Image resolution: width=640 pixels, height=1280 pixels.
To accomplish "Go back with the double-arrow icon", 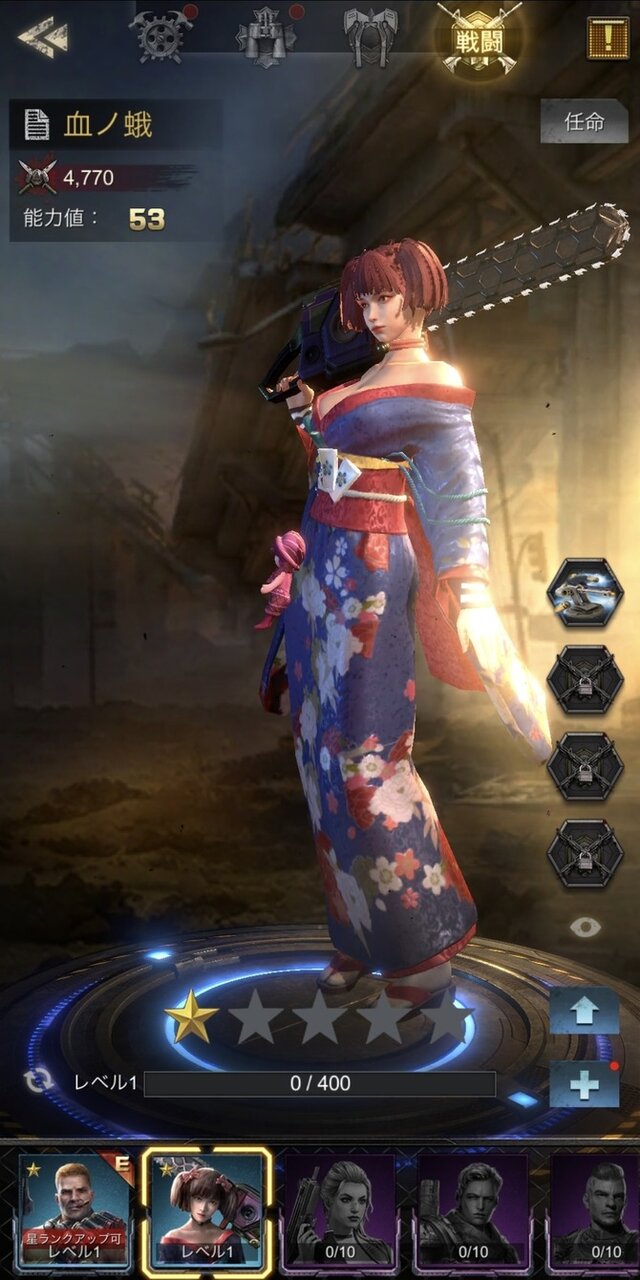I will pos(42,37).
